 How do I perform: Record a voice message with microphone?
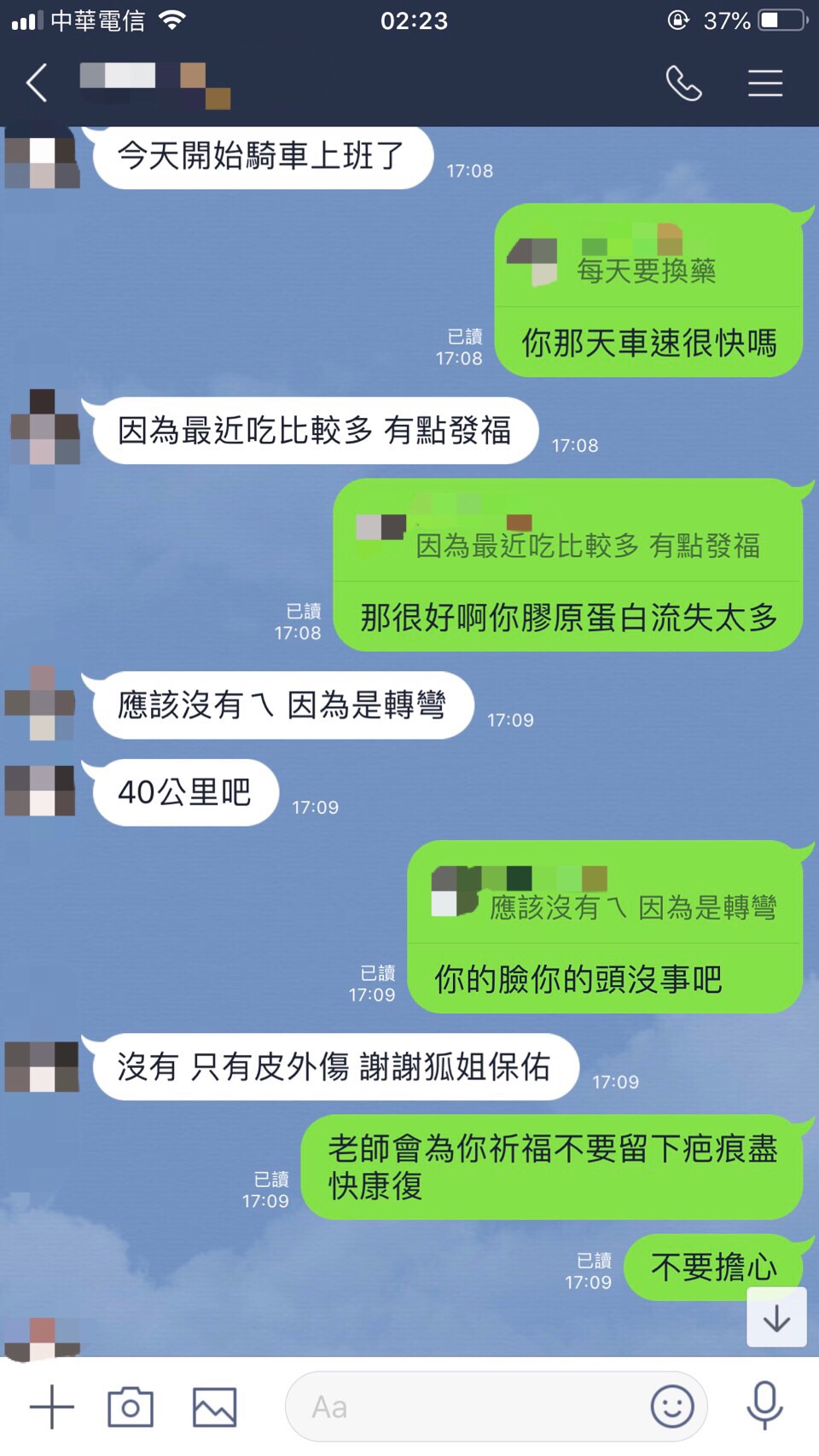pyautogui.click(x=765, y=1405)
